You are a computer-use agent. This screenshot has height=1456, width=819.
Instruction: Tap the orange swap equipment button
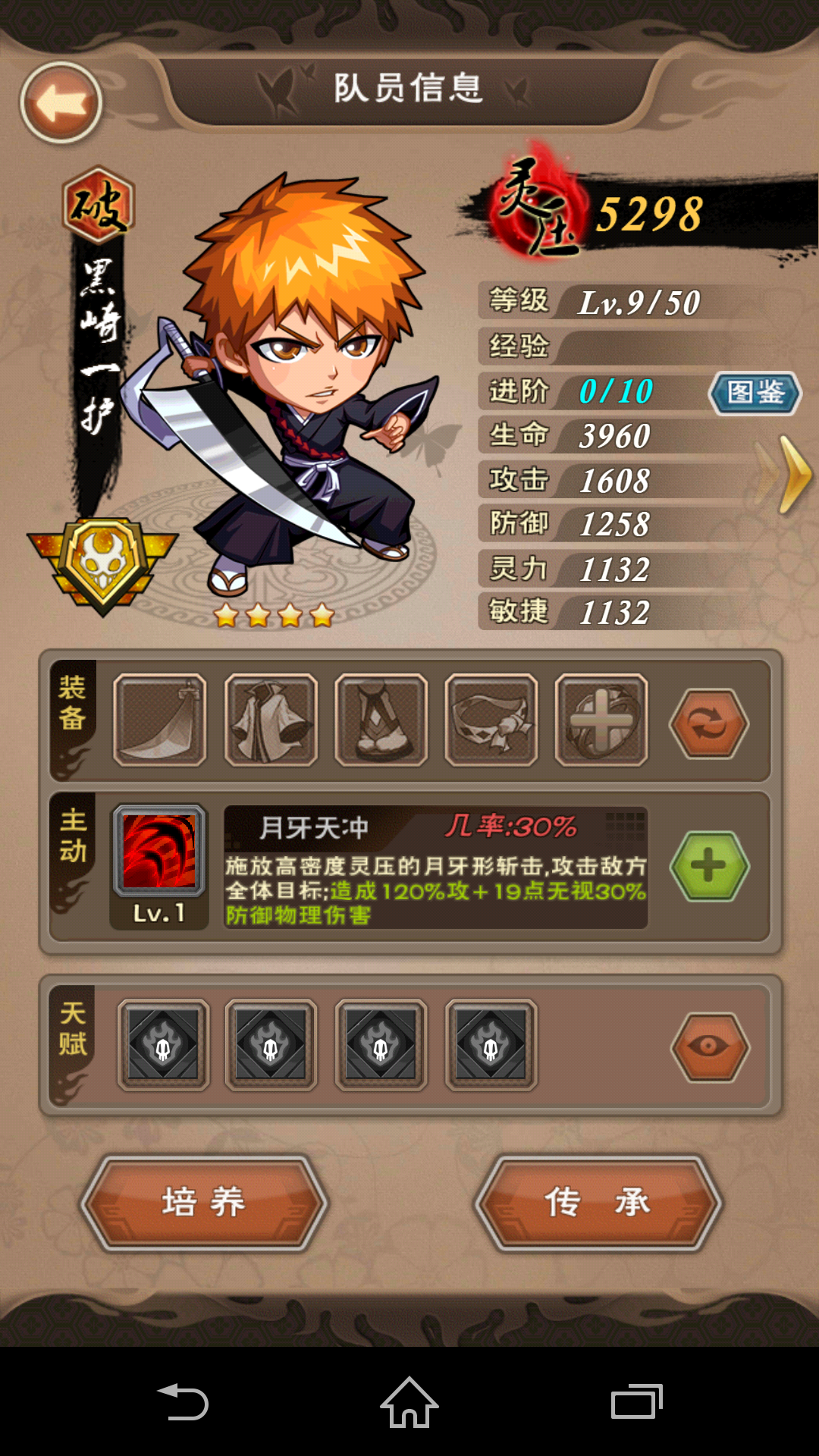point(708,723)
